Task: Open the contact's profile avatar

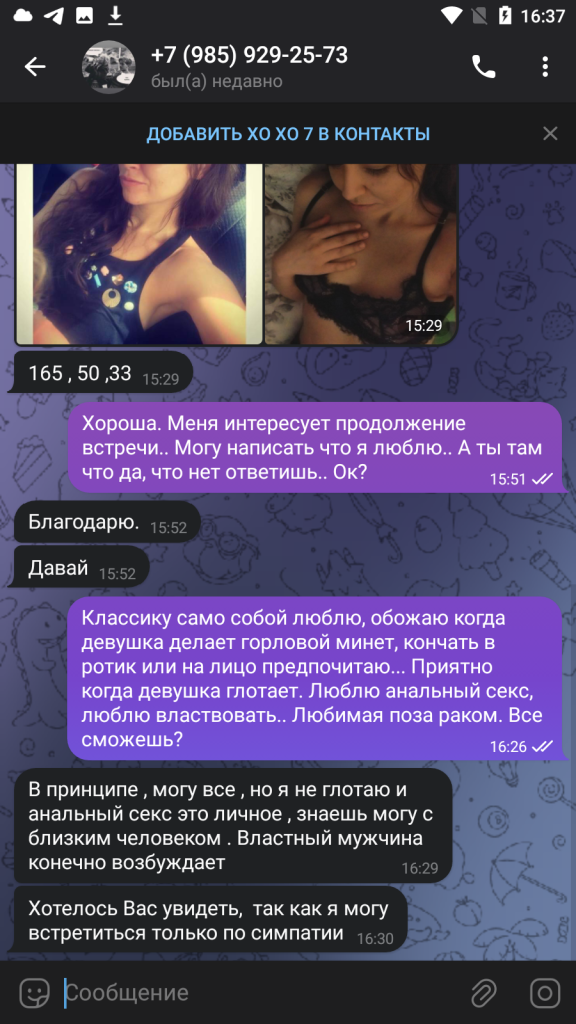Action: click(108, 67)
